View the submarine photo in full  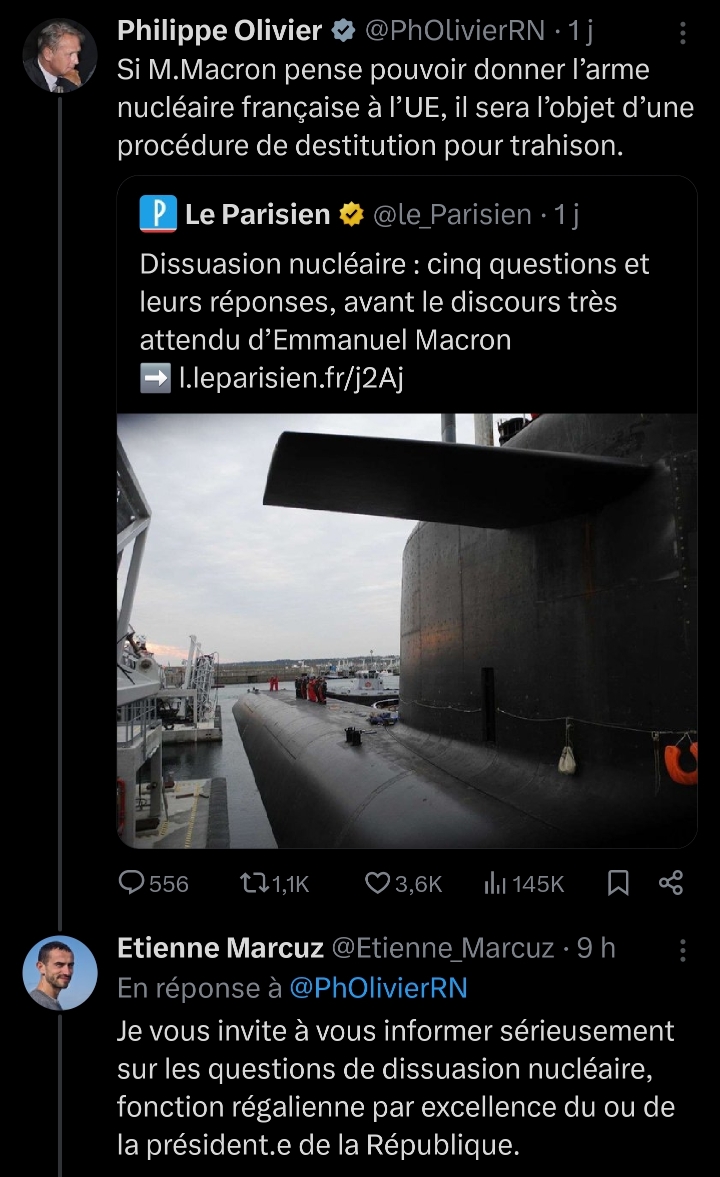coord(407,630)
